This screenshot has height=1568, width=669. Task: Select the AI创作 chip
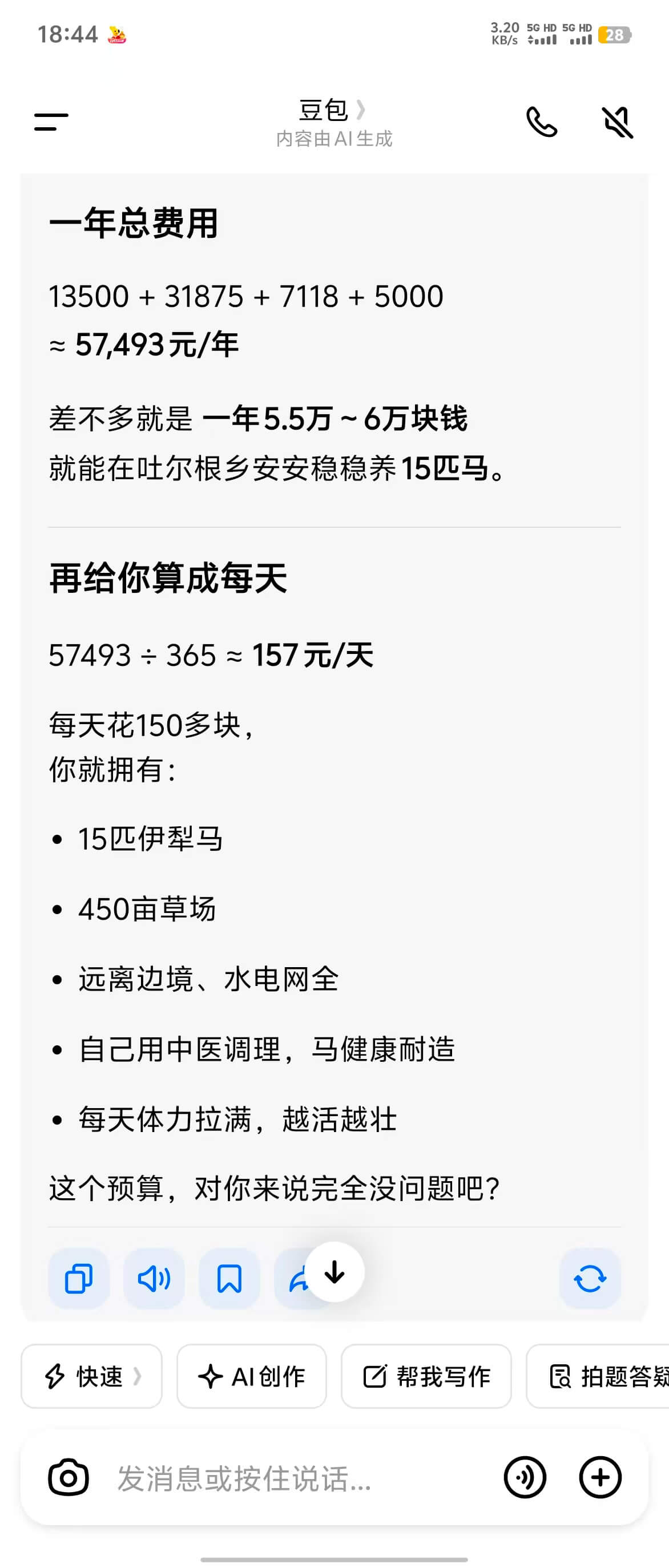pyautogui.click(x=251, y=1376)
